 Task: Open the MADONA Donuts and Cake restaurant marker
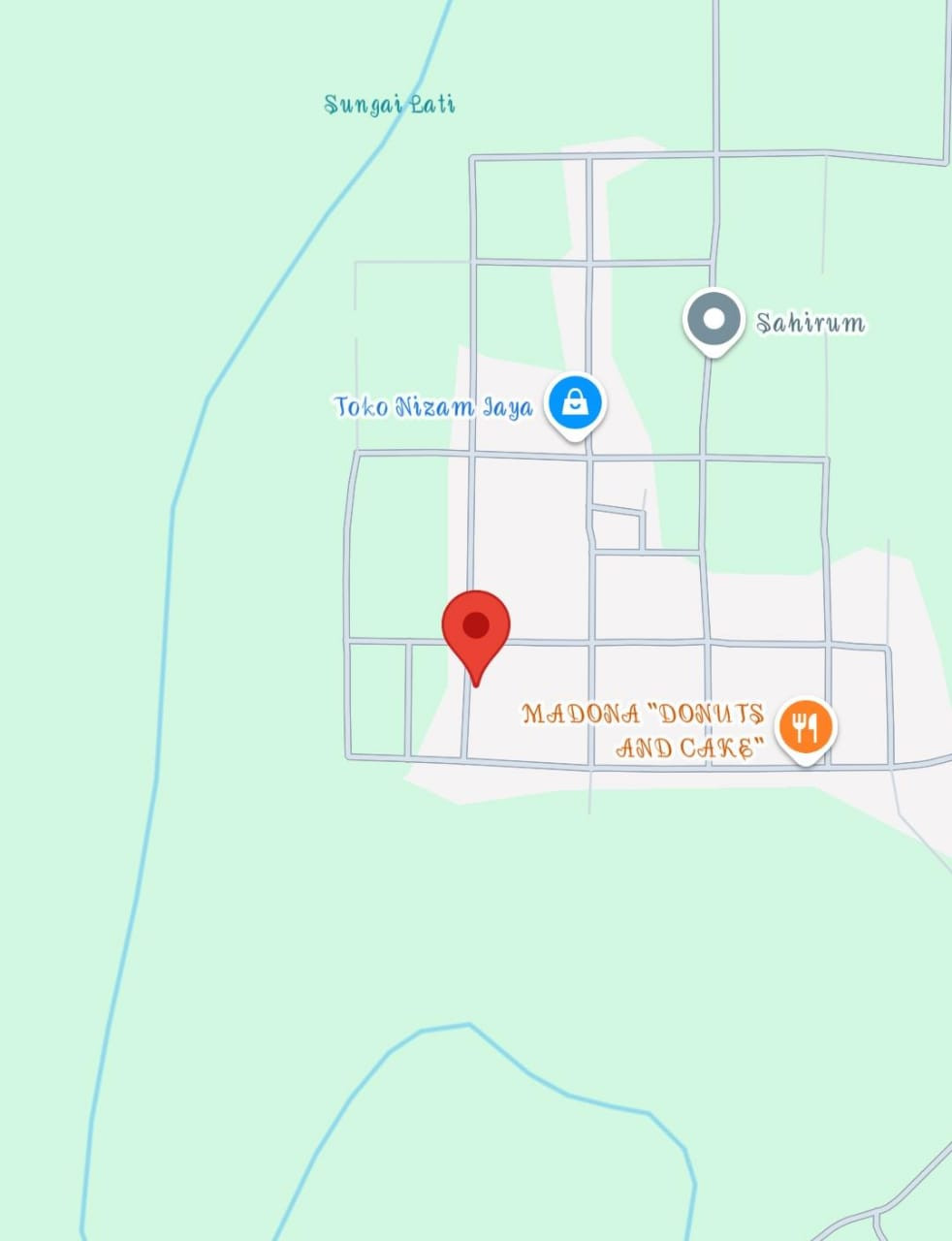[x=806, y=726]
